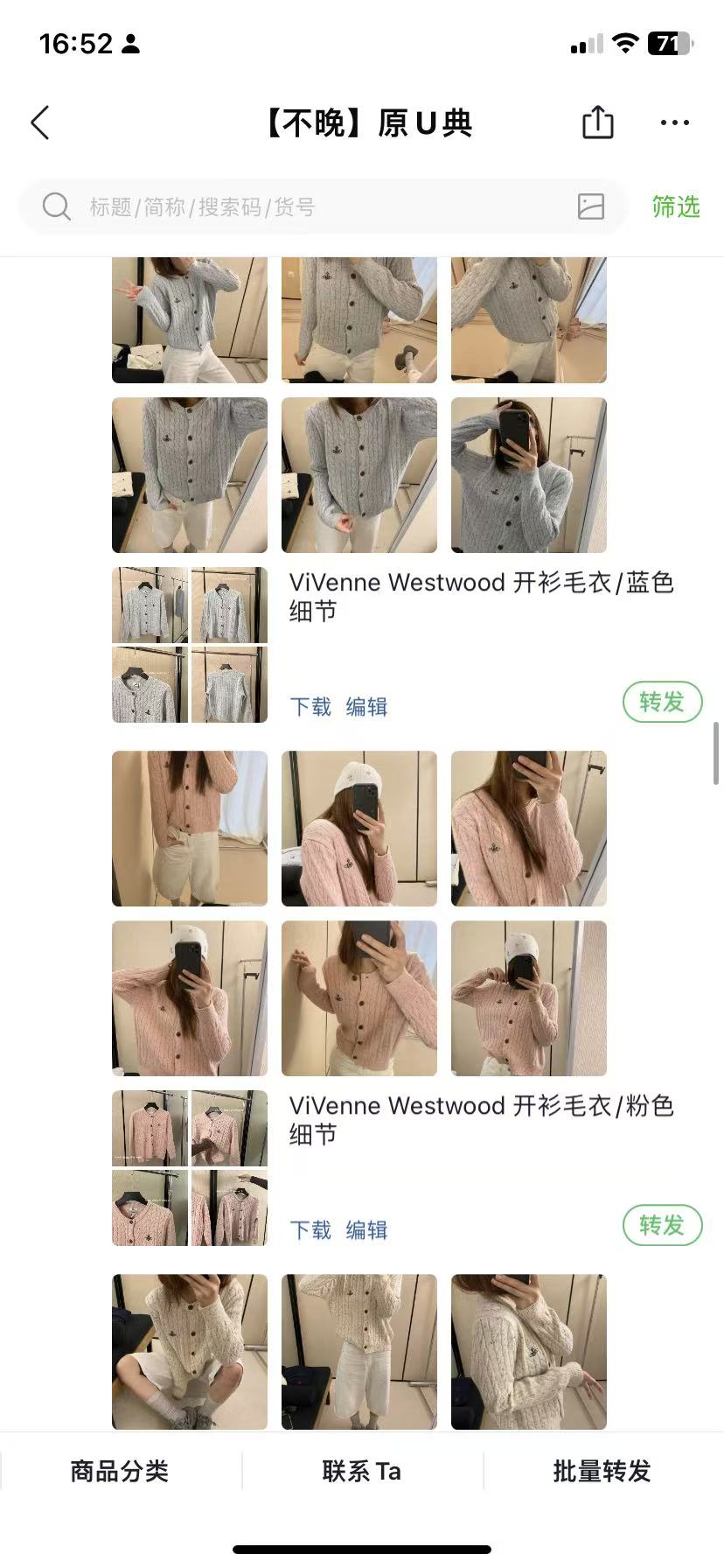Go back using the top-left arrow
This screenshot has height=1568, width=724.
point(40,123)
